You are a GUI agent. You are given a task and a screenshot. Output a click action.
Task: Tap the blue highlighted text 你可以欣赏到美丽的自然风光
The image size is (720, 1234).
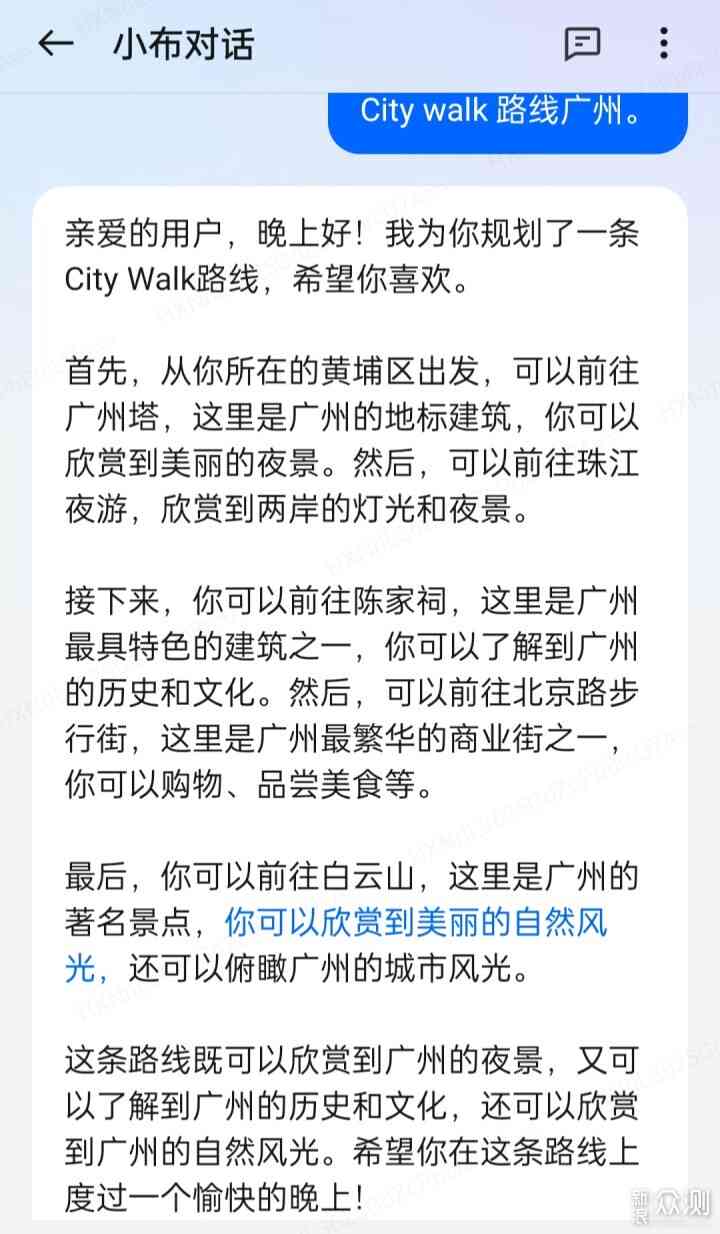(x=415, y=922)
